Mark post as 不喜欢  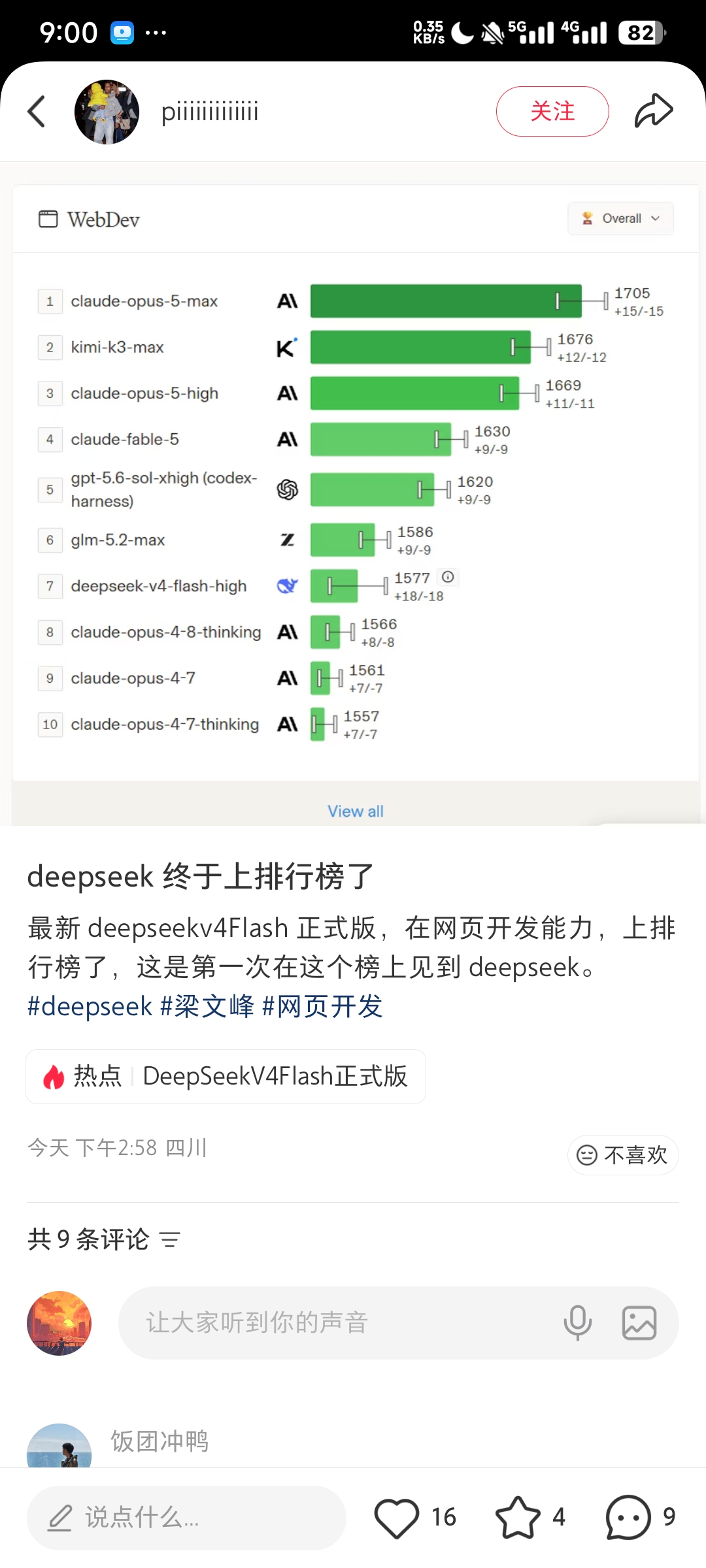(x=623, y=1155)
